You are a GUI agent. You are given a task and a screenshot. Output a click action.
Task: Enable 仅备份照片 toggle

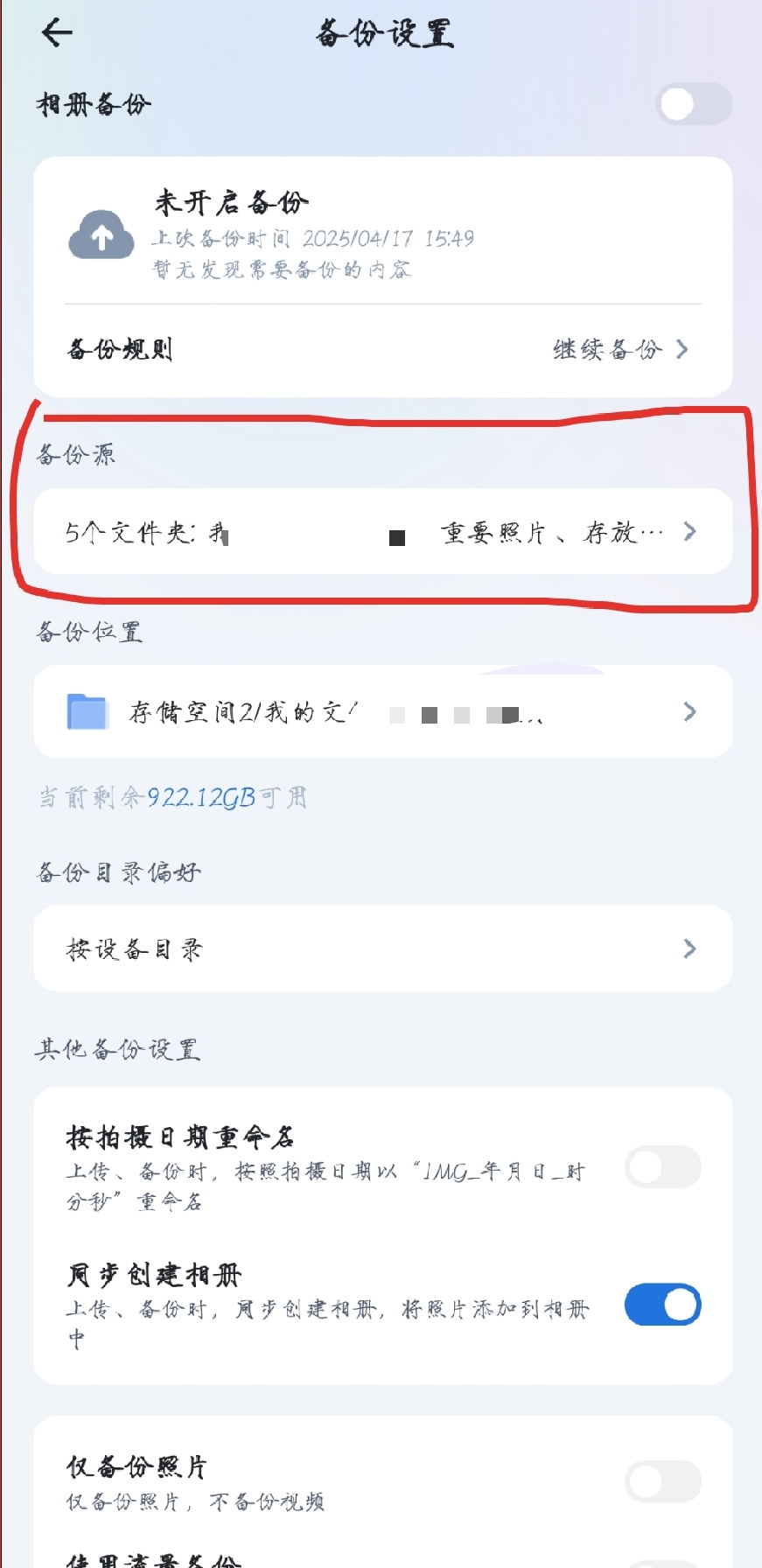[x=662, y=1482]
